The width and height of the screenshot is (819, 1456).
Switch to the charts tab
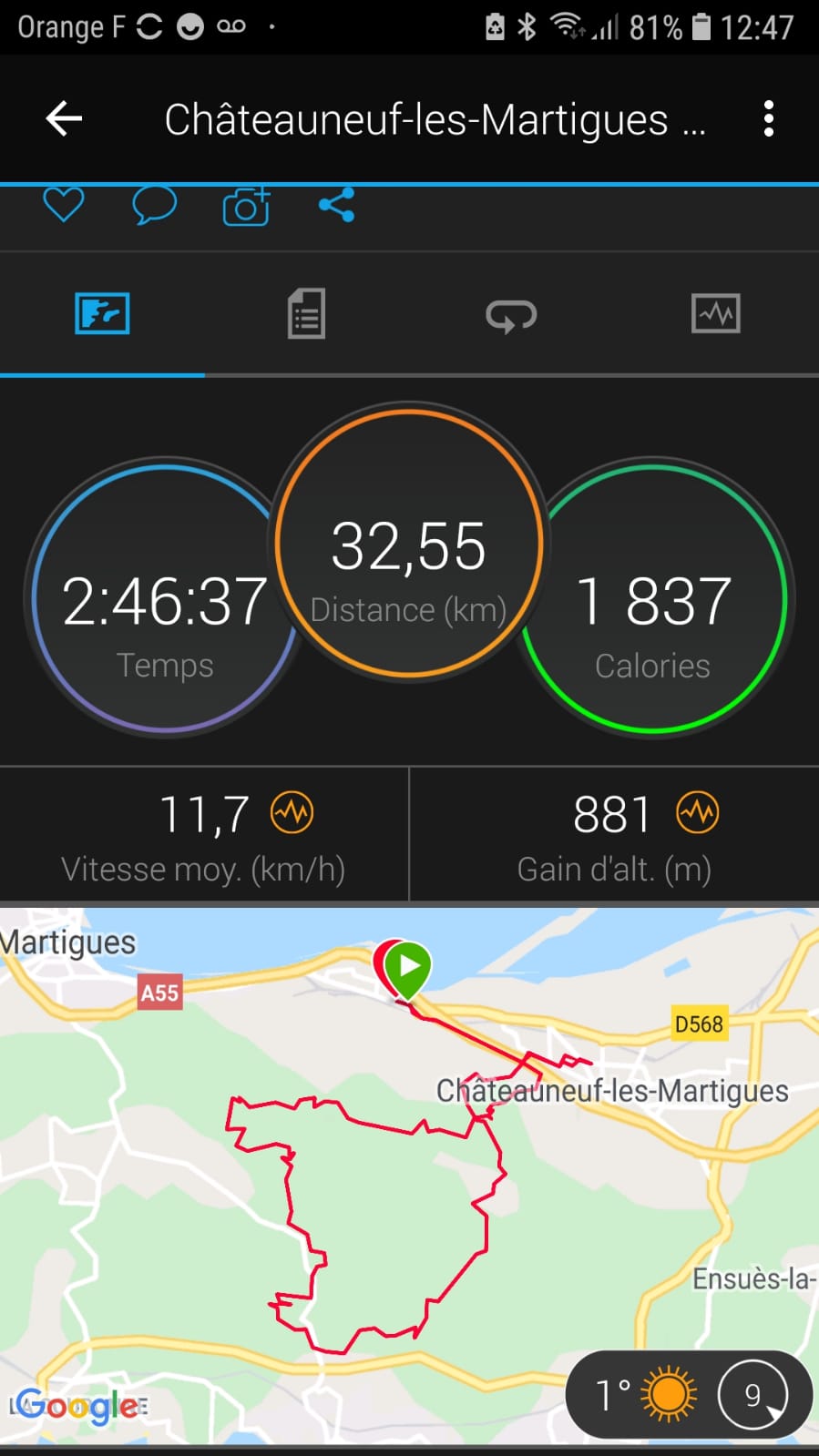(x=716, y=314)
